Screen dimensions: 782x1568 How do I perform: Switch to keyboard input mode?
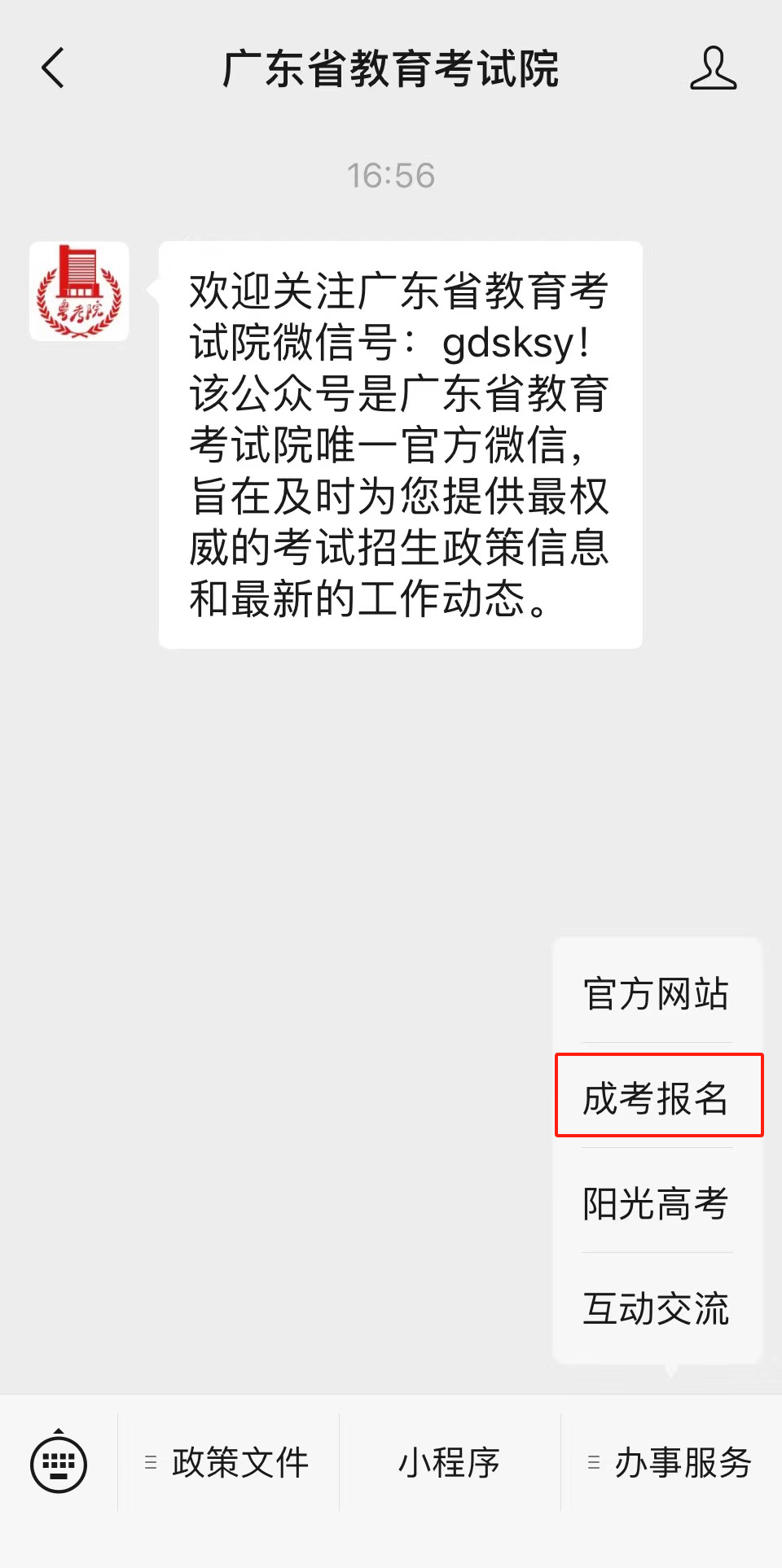(x=59, y=1463)
